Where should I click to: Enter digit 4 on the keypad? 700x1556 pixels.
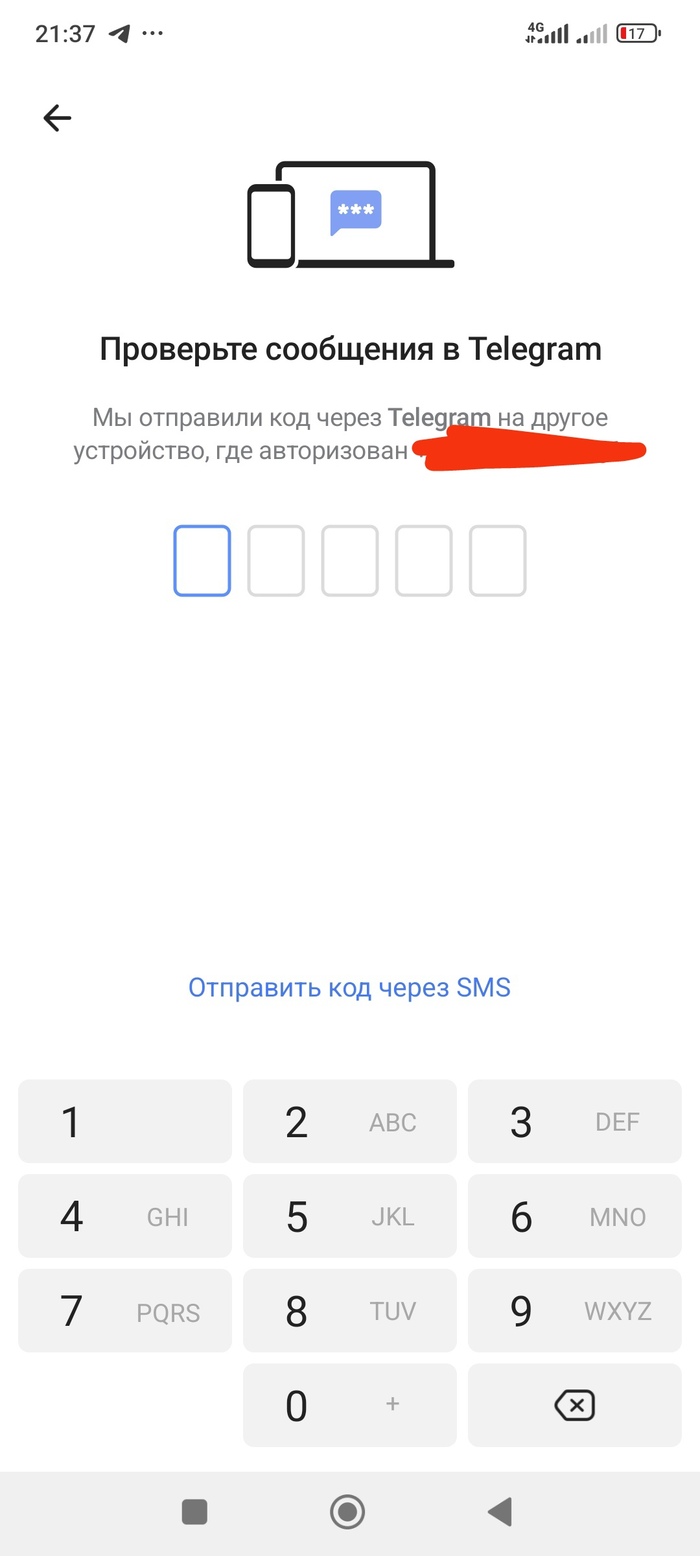pyautogui.click(x=125, y=1216)
